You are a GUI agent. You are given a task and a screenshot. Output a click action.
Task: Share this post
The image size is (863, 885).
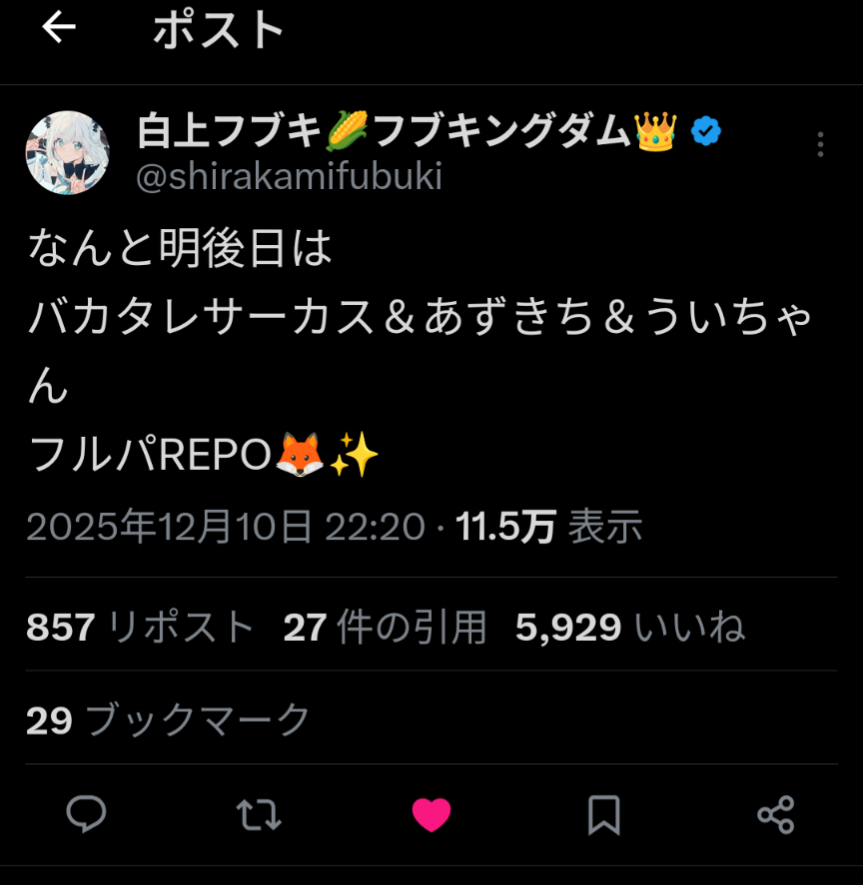pos(776,815)
